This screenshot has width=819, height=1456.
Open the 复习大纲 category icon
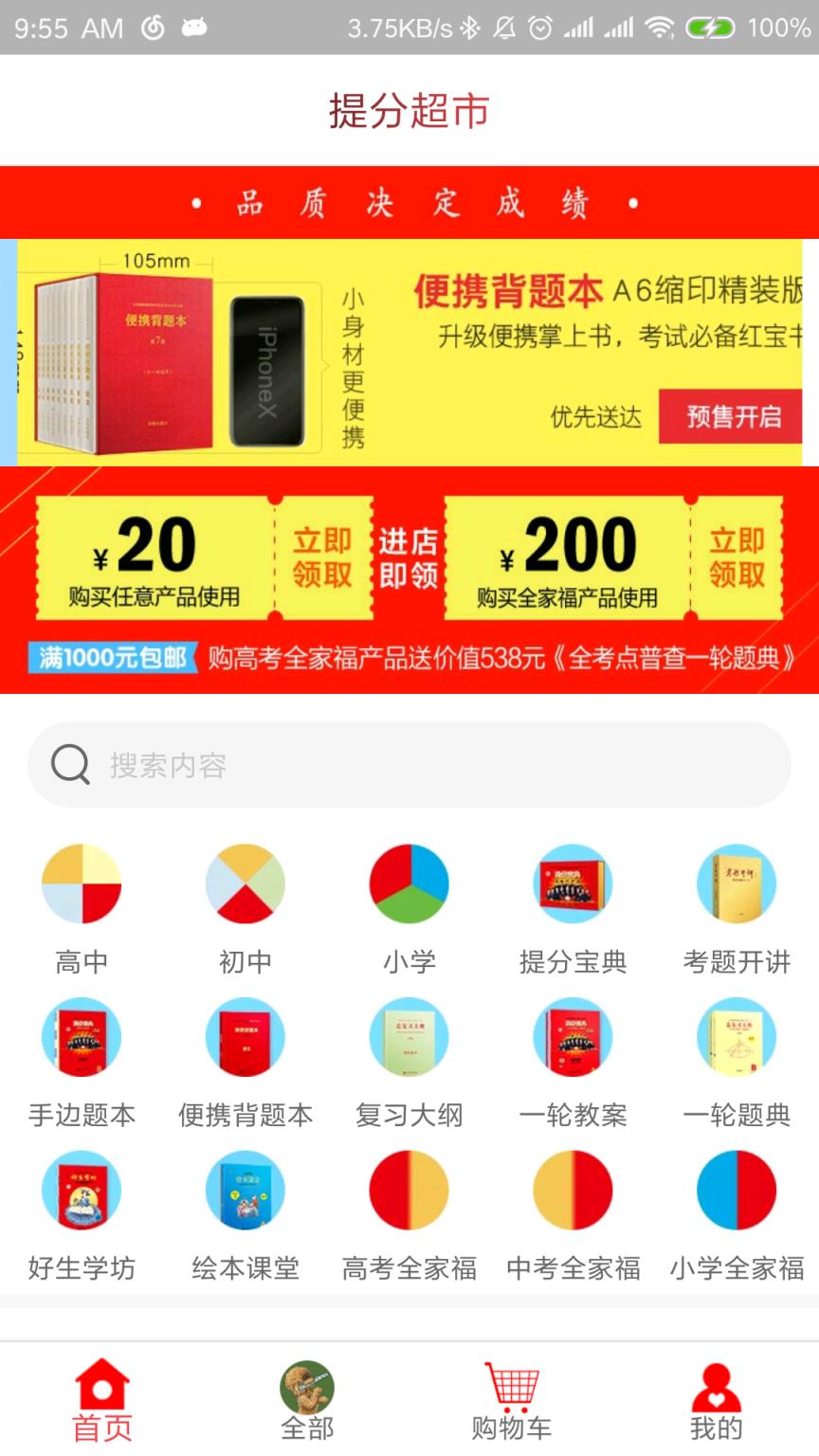[409, 1037]
